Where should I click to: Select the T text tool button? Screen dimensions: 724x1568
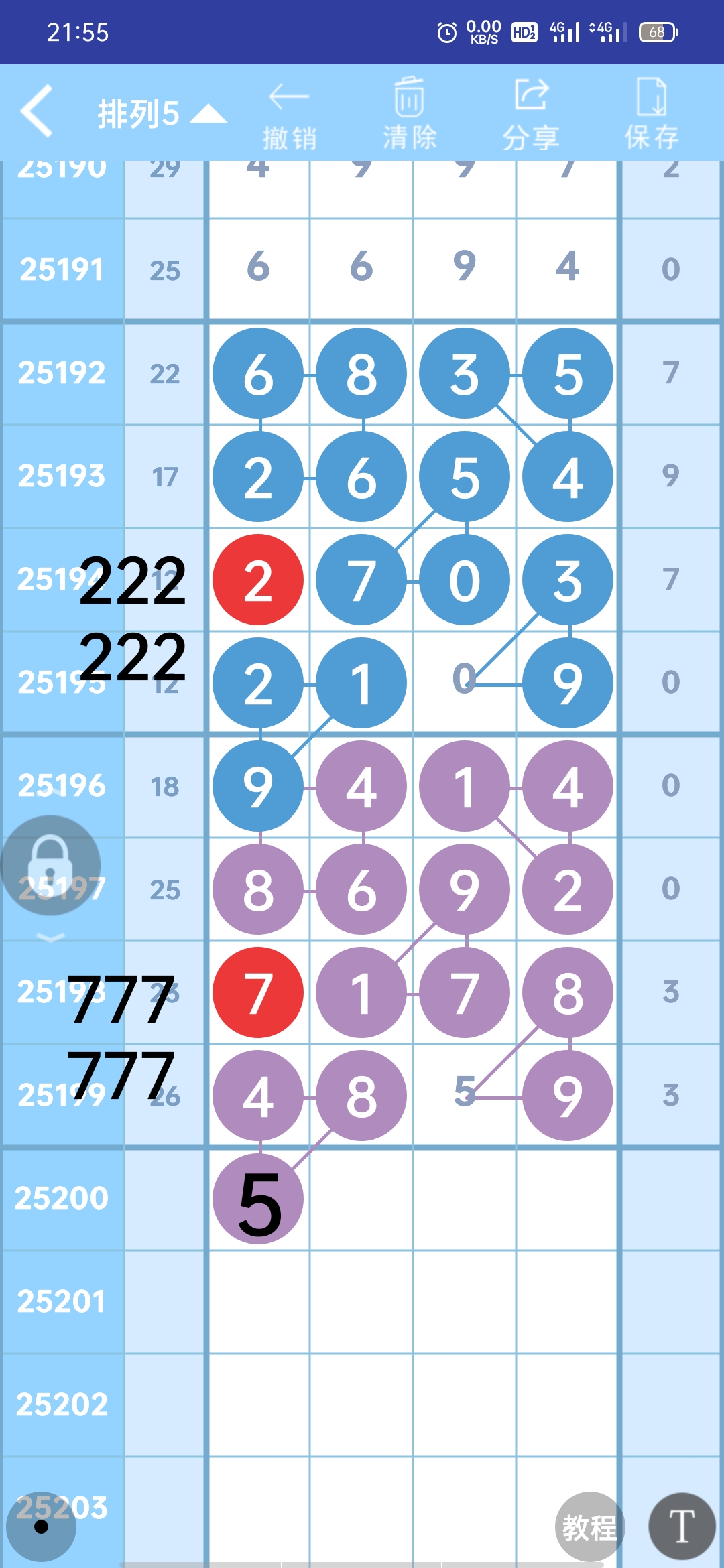(x=682, y=1526)
